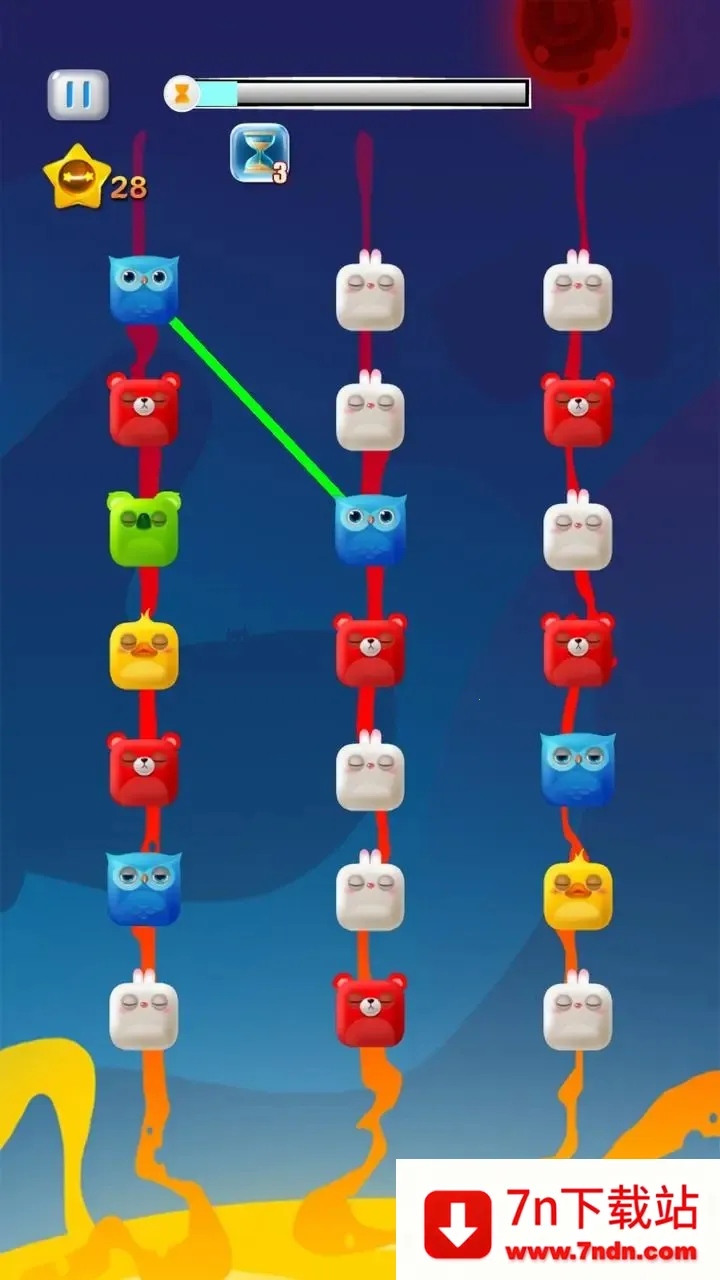The image size is (720, 1280).
Task: Select the sleepy-eyed yellow duck block
Action: click(x=578, y=893)
